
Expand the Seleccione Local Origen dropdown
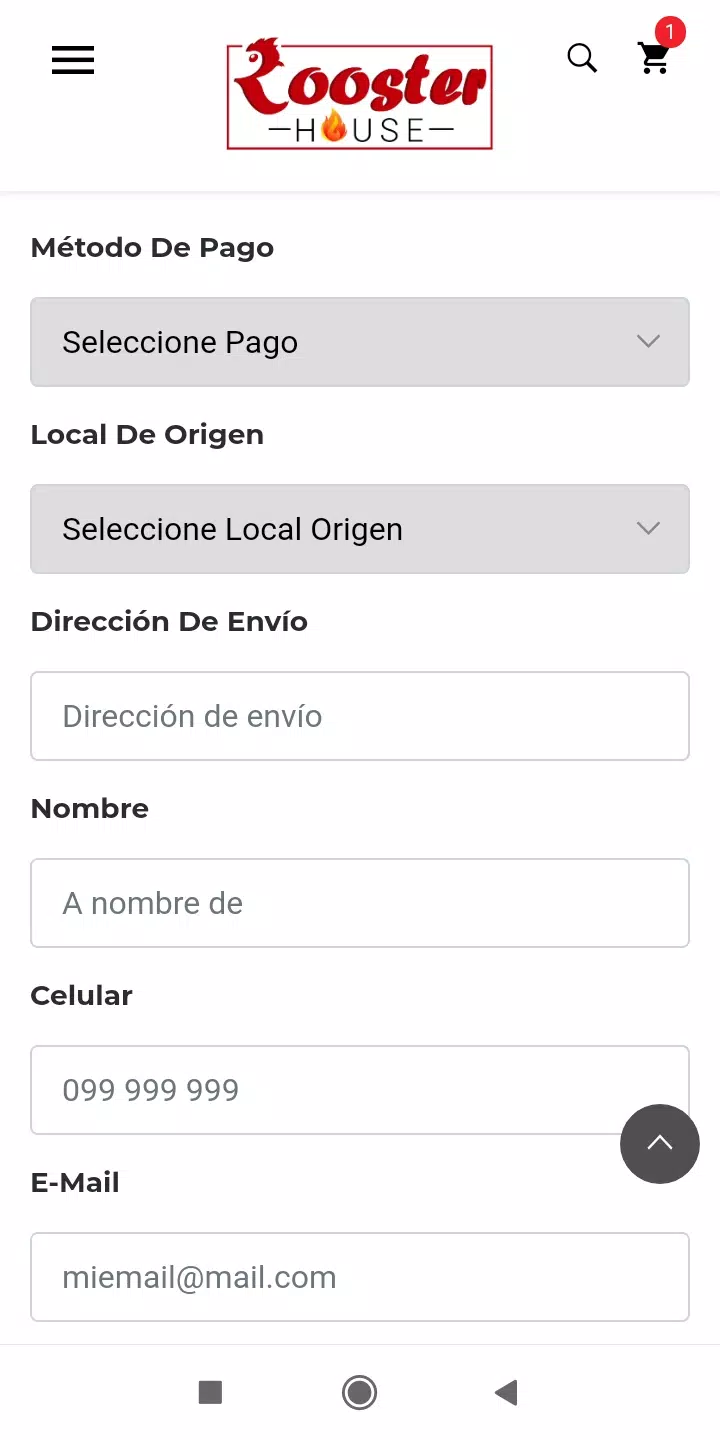point(360,529)
